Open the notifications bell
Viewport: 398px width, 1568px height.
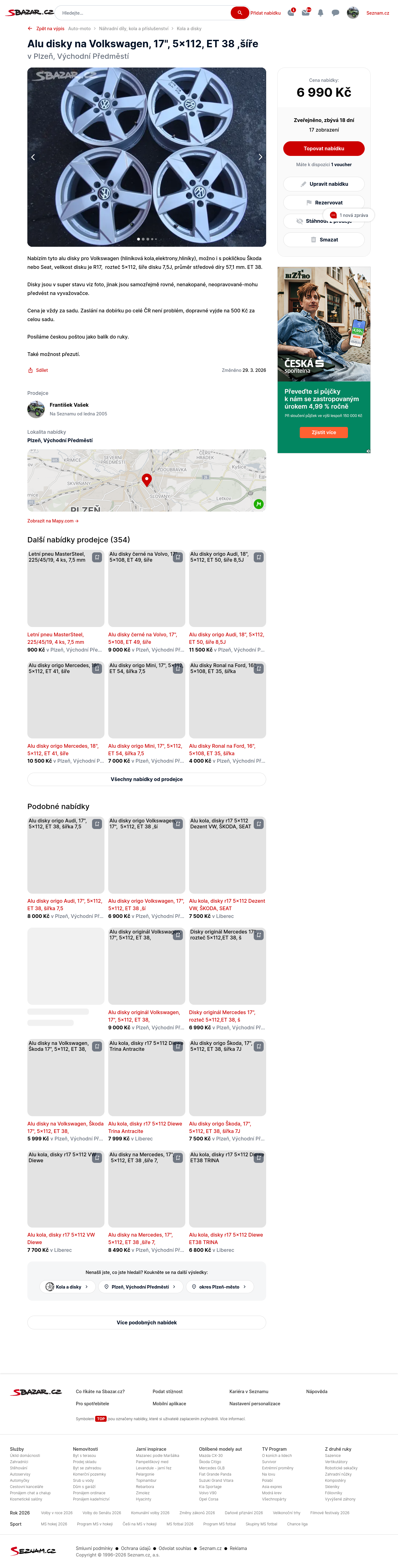[320, 13]
